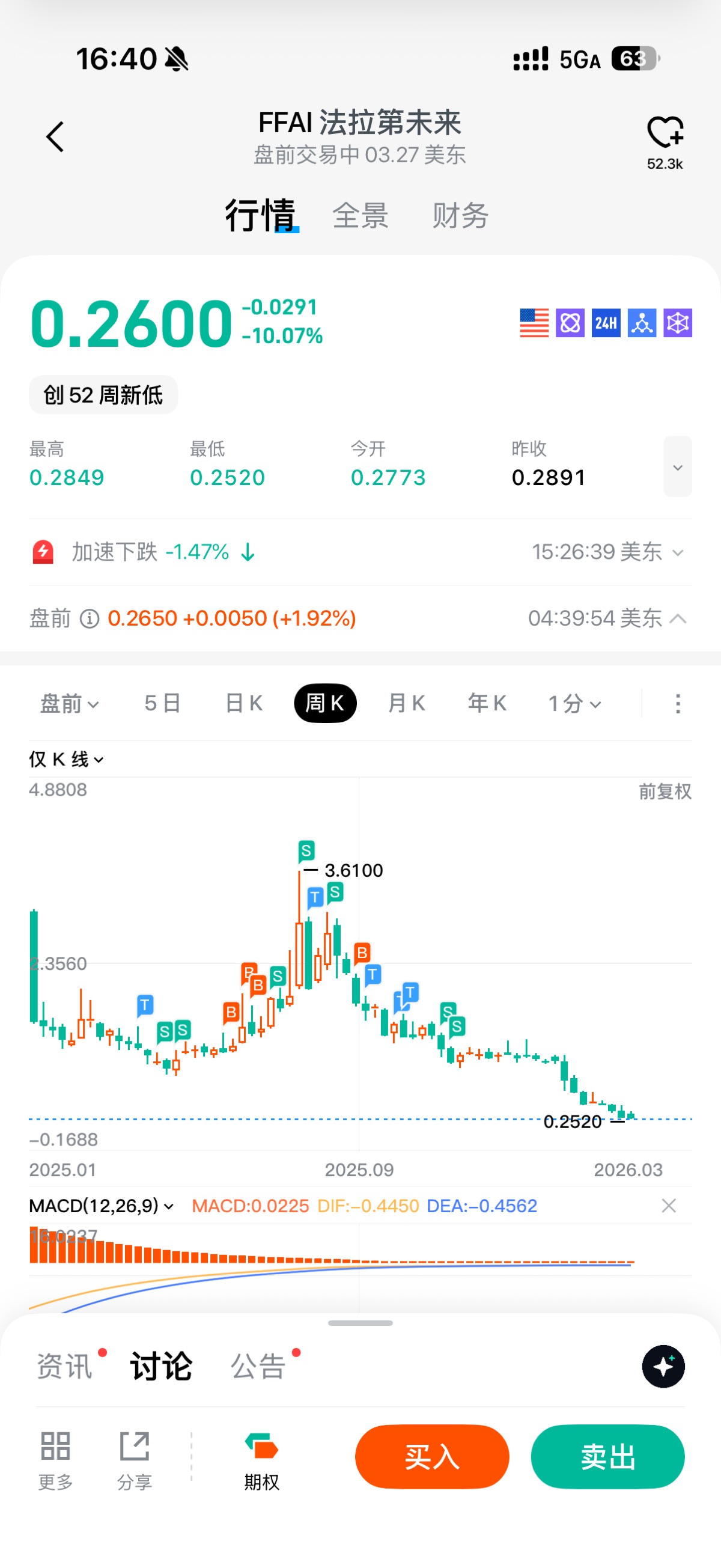Screen dimensions: 721x1568
Task: Collapse the 盘前 pre-market quote row
Action: tap(678, 619)
